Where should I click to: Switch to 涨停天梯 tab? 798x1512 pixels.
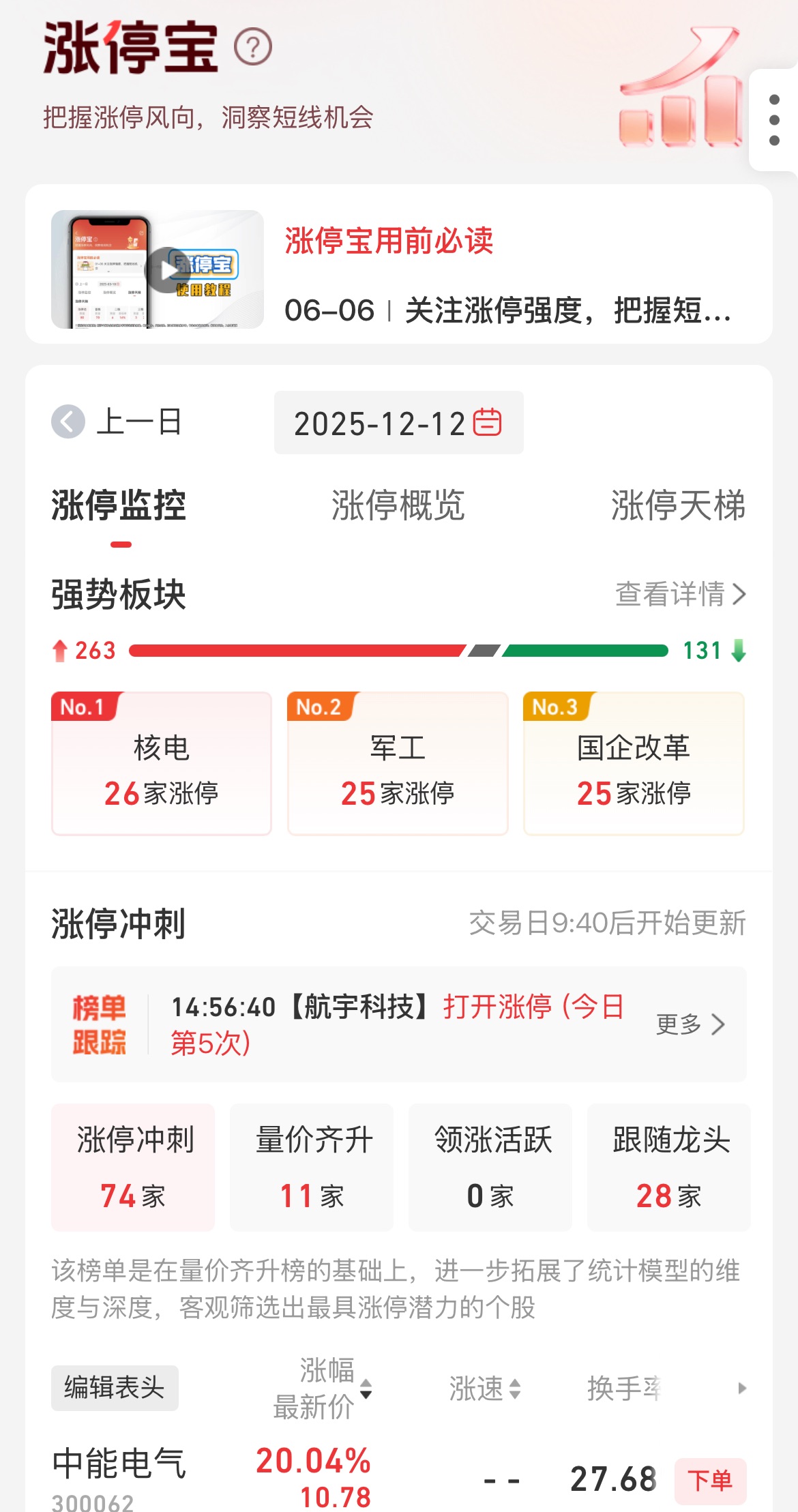point(677,505)
